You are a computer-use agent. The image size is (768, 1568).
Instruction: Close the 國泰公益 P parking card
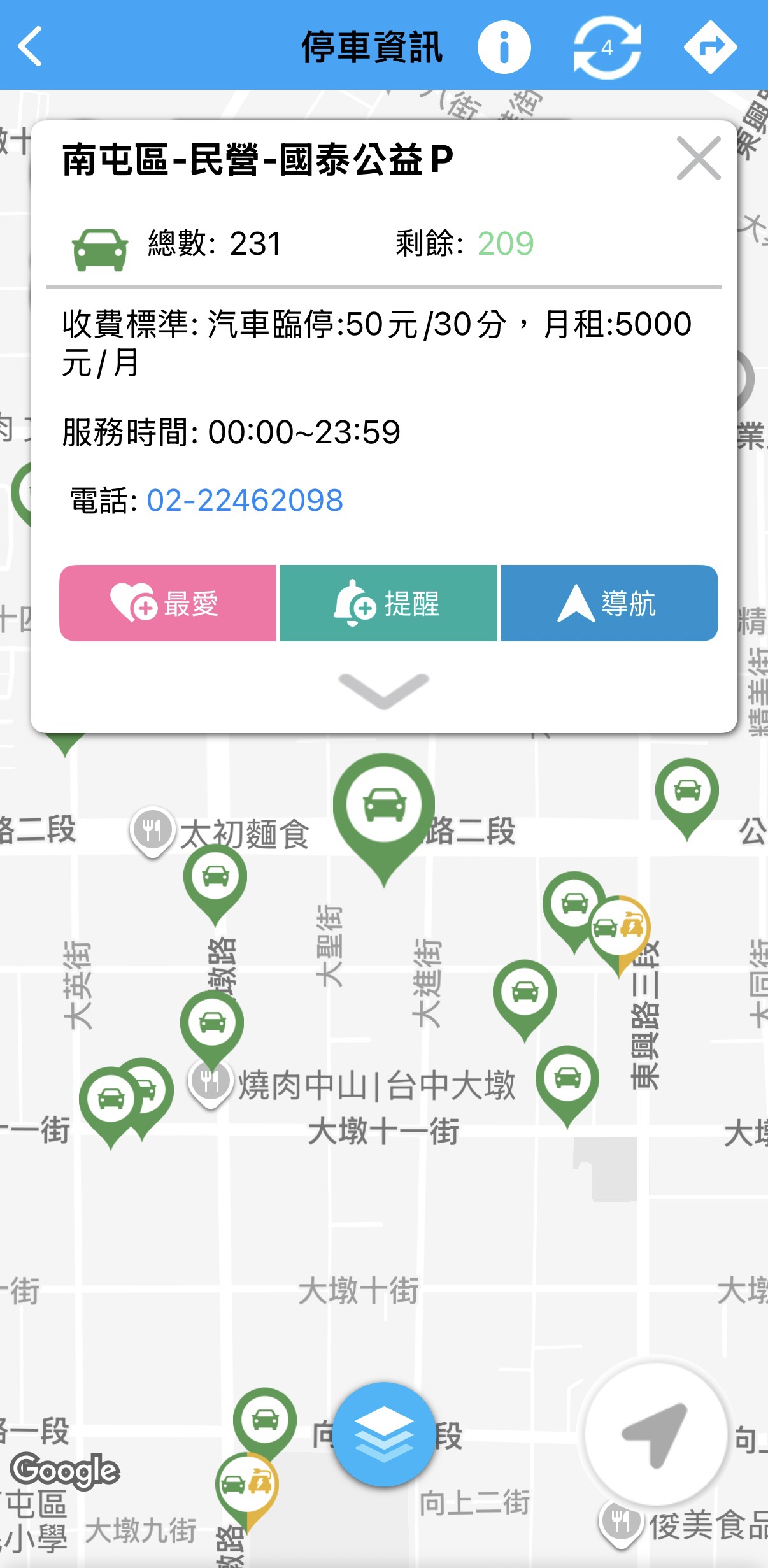click(699, 159)
